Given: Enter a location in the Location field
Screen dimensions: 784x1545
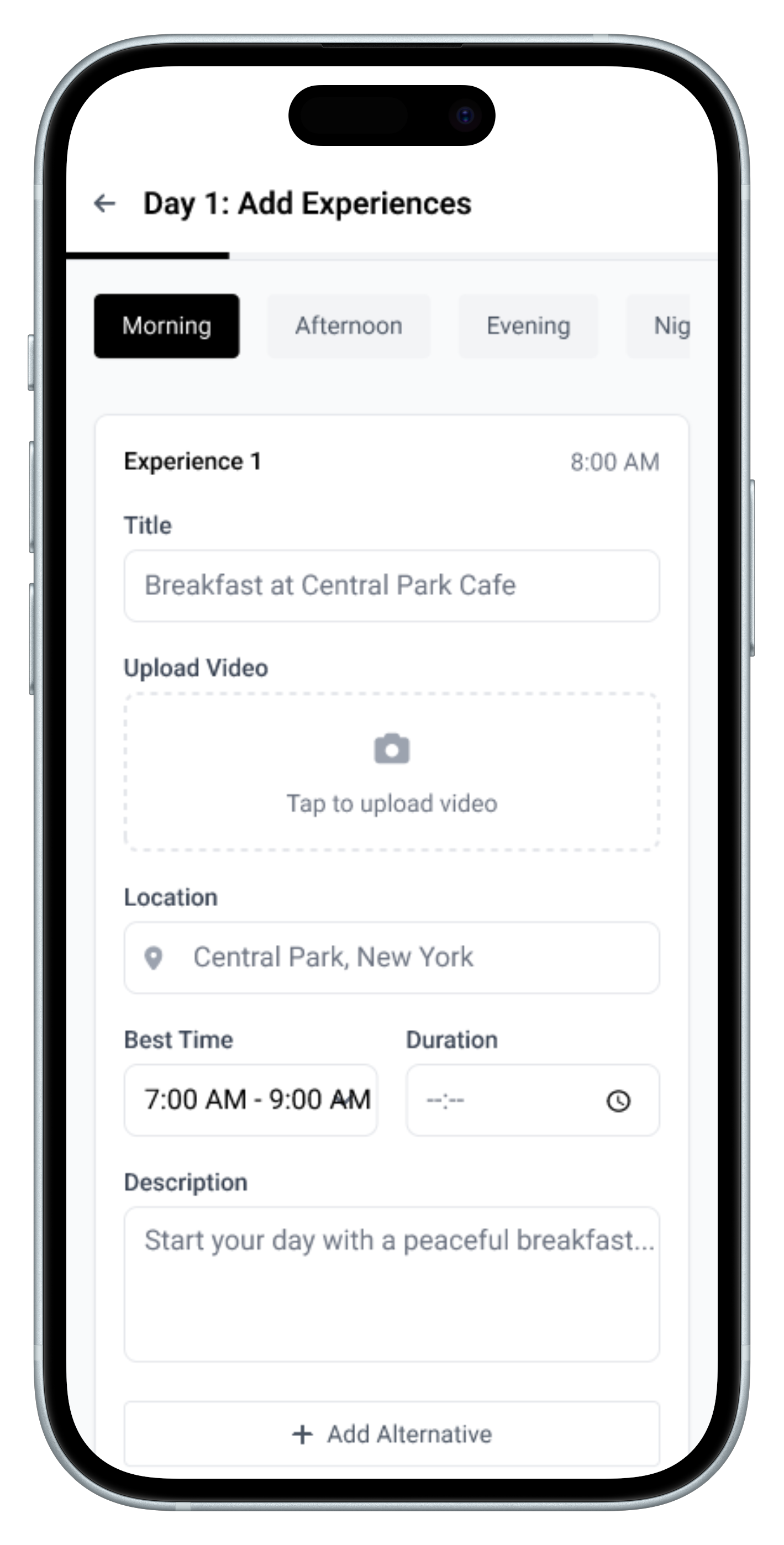Looking at the screenshot, I should [392, 957].
